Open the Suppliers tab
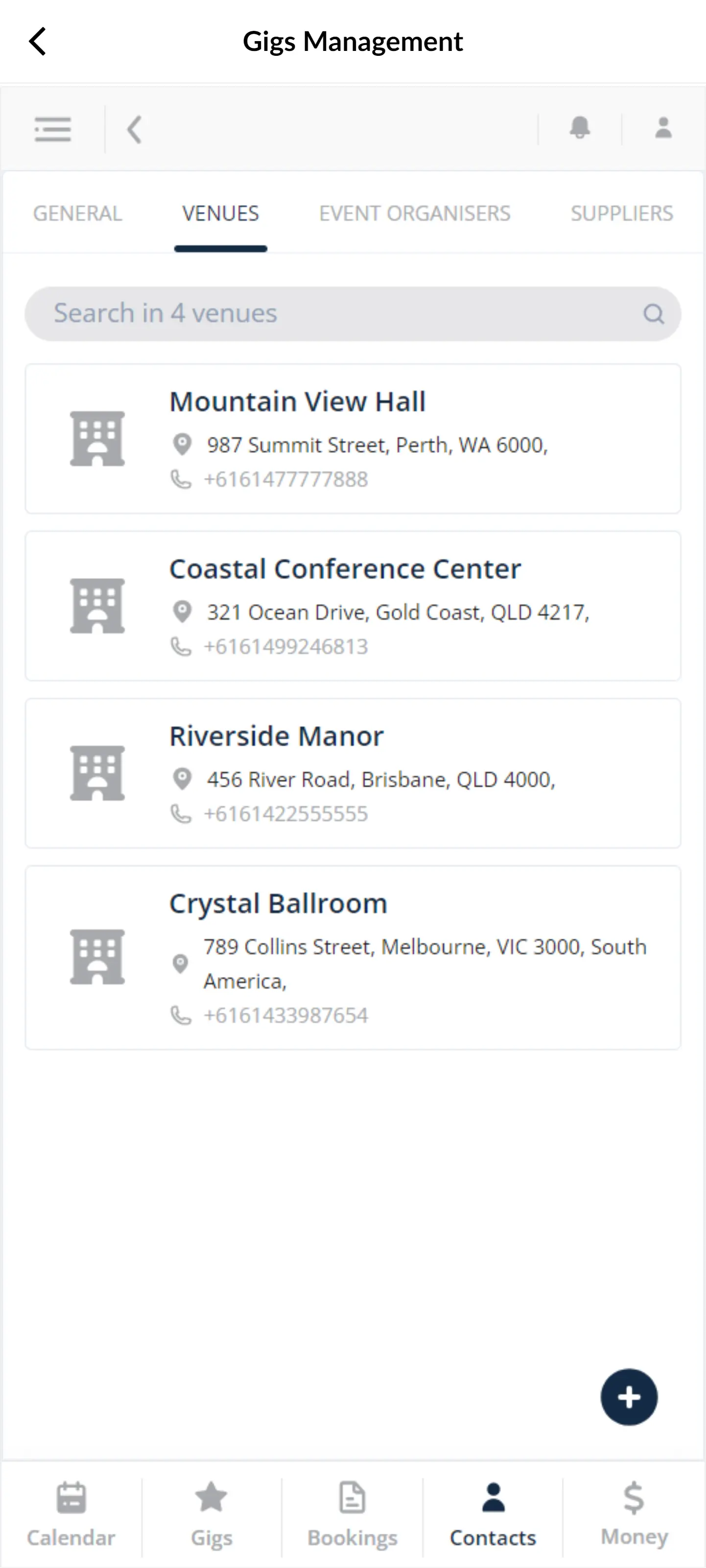Viewport: 706px width, 1568px height. (621, 213)
